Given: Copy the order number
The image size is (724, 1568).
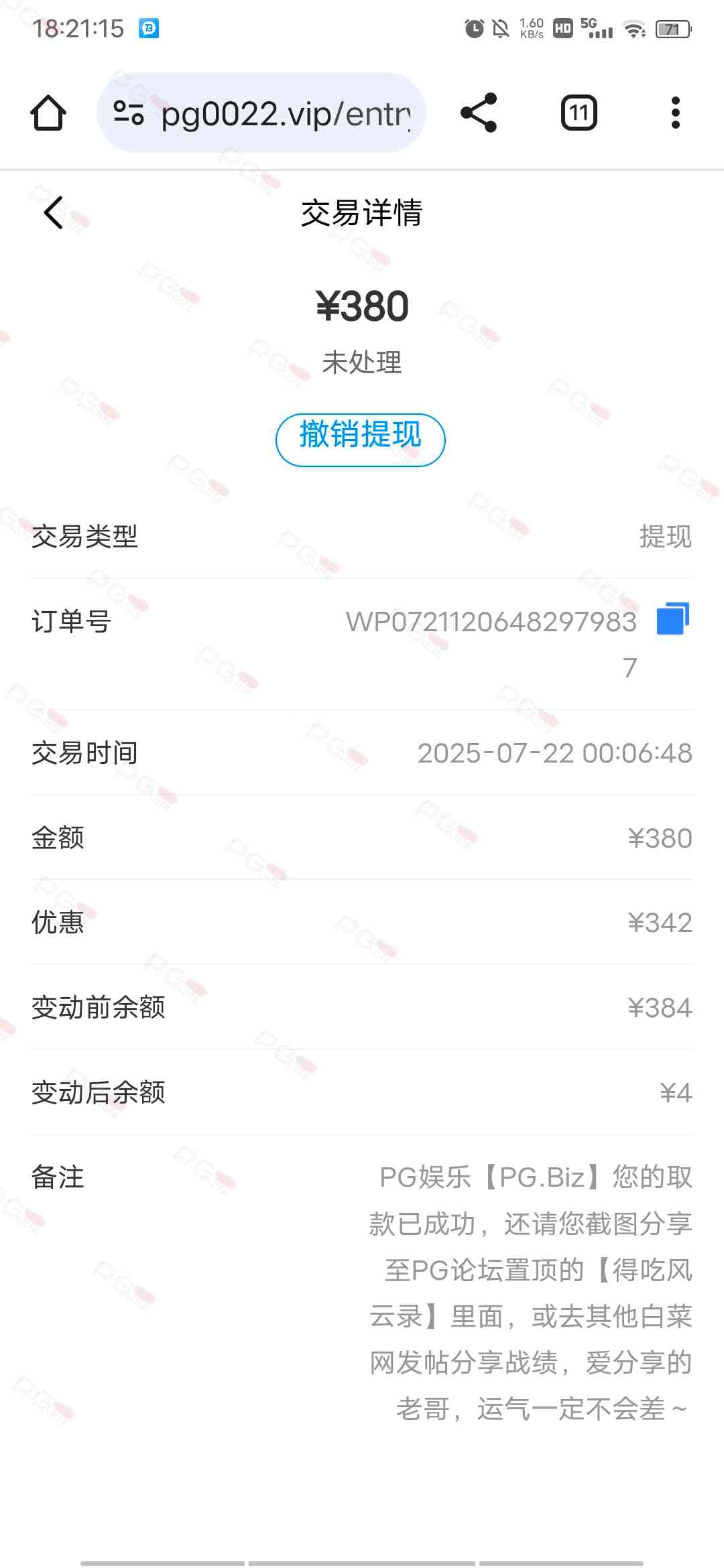Looking at the screenshot, I should tap(672, 618).
